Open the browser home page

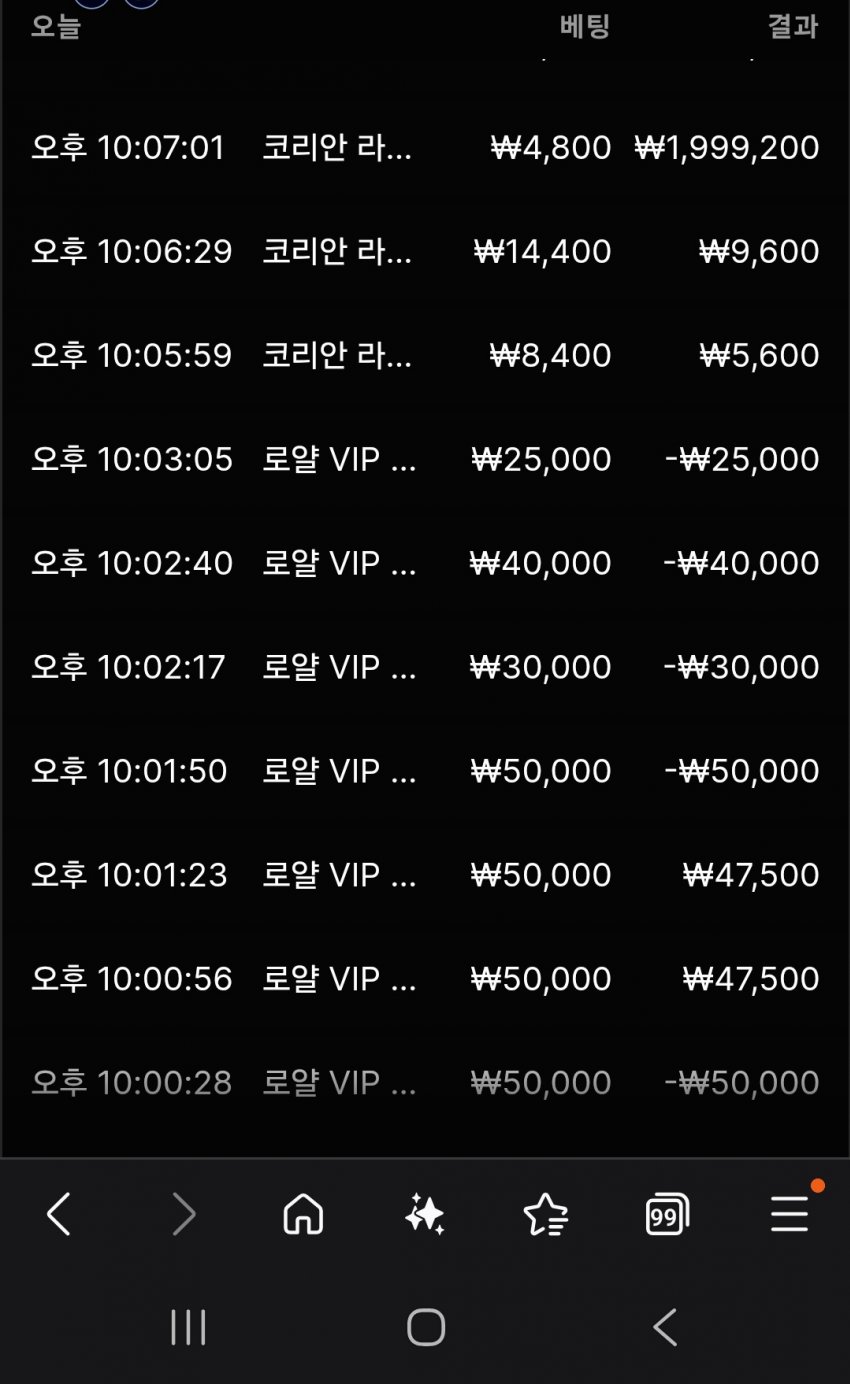coord(303,1216)
